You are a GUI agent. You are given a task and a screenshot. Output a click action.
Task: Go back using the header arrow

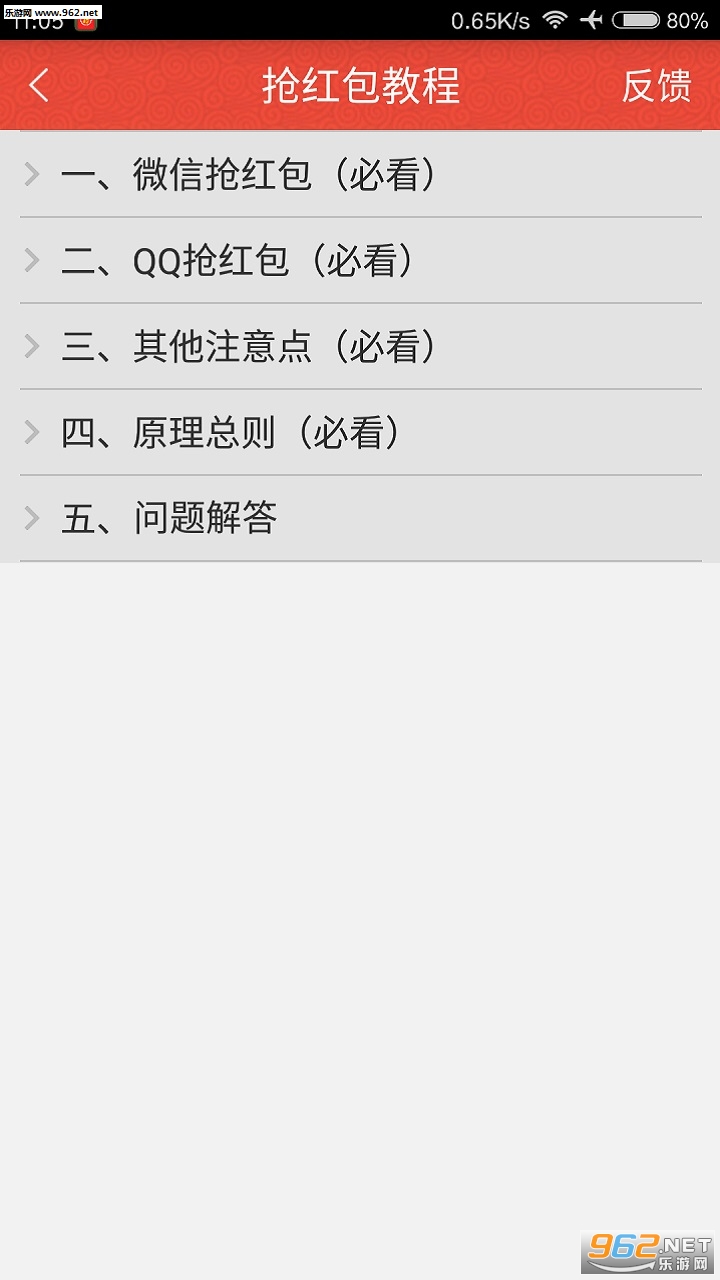(38, 85)
